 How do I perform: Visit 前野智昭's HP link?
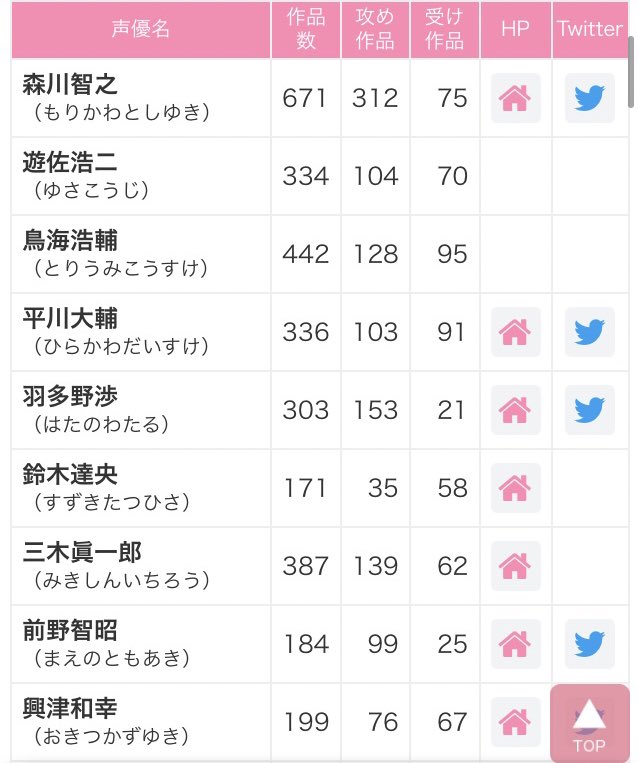coord(515,644)
